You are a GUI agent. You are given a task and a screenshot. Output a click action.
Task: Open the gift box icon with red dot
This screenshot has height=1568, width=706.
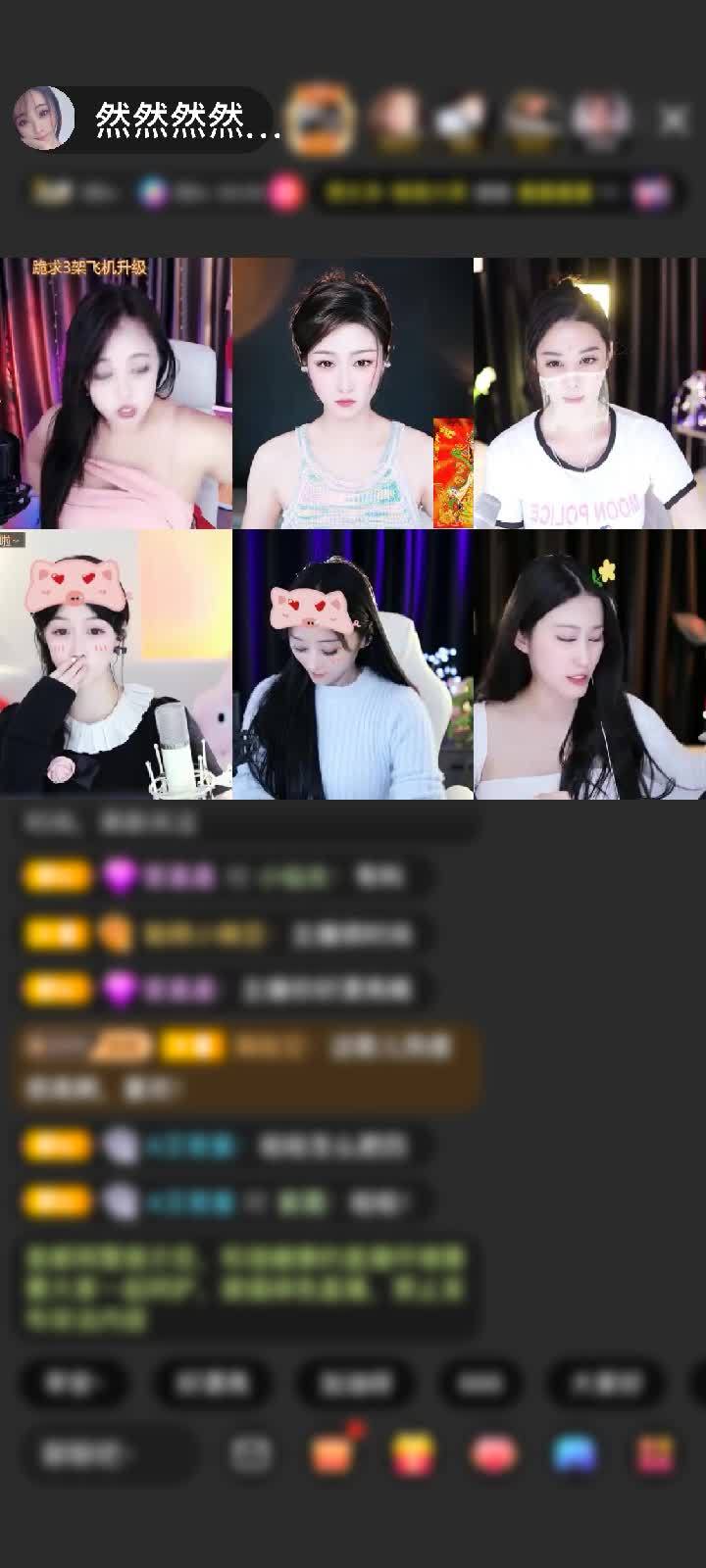click(x=332, y=1453)
